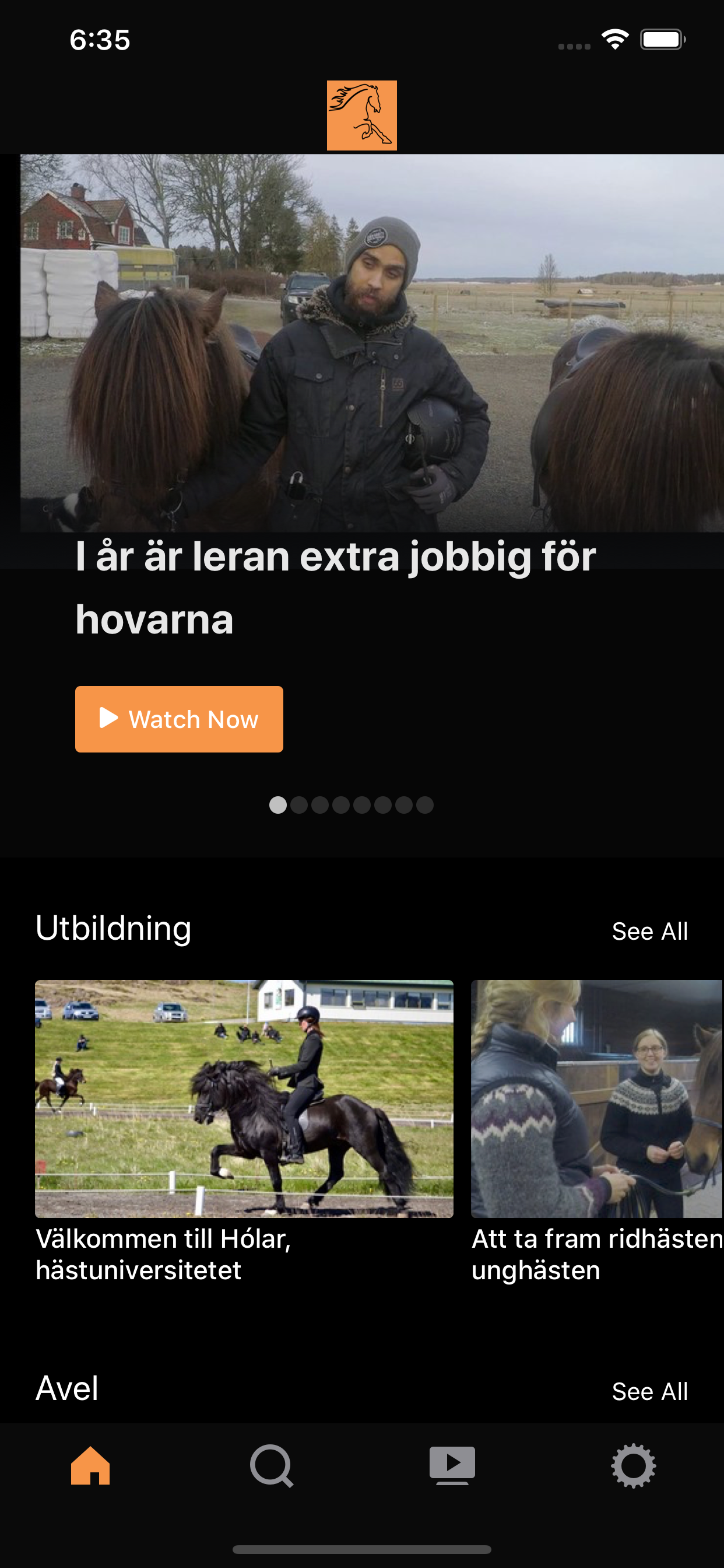Viewport: 724px width, 1568px height.
Task: Select the Home tab icon
Action: 90,1465
